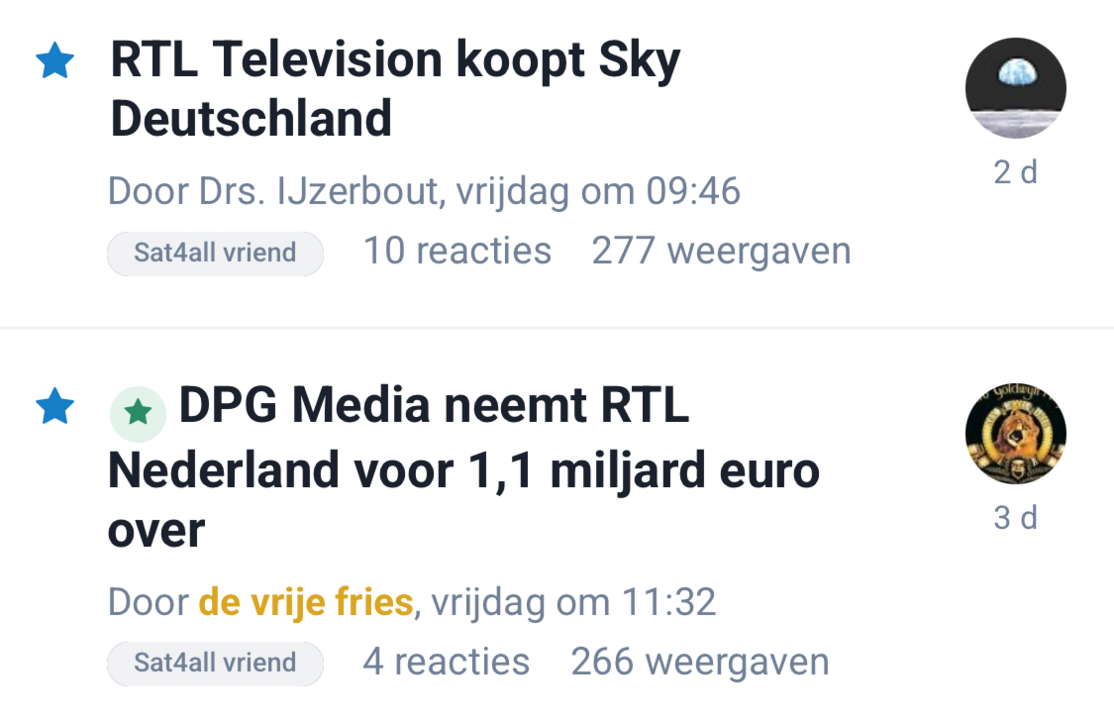Open topic RTL Television koopt Sky Deutschland

pos(395,90)
